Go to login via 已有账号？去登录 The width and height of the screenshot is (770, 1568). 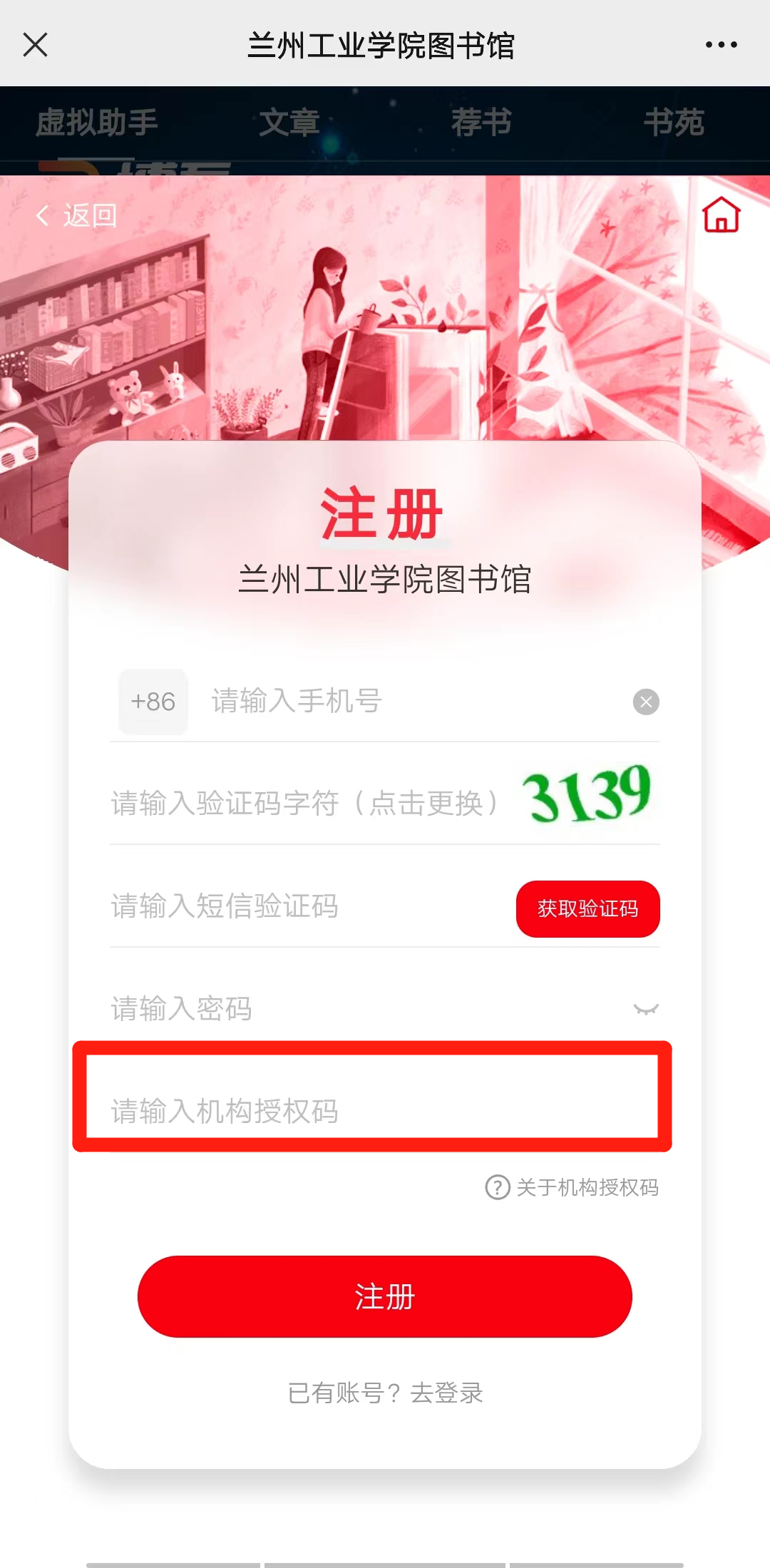[384, 1393]
